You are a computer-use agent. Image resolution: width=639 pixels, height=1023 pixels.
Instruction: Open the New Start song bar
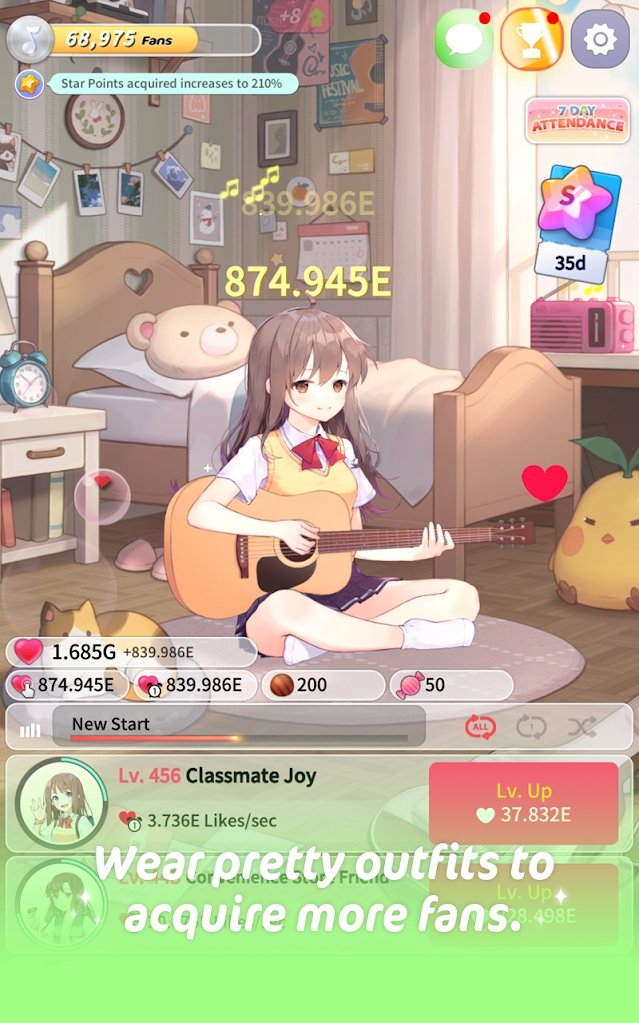pyautogui.click(x=238, y=726)
